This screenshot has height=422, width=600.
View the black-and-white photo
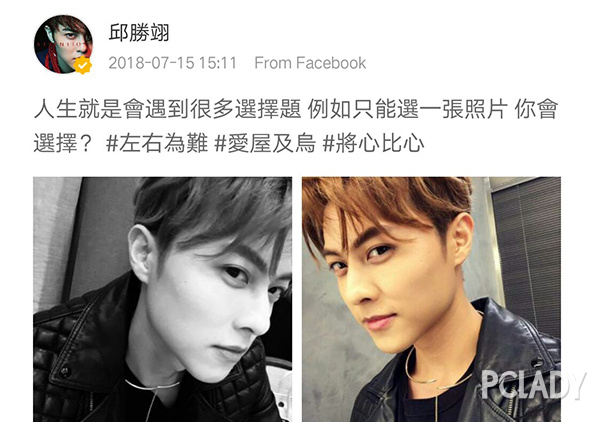coord(162,298)
